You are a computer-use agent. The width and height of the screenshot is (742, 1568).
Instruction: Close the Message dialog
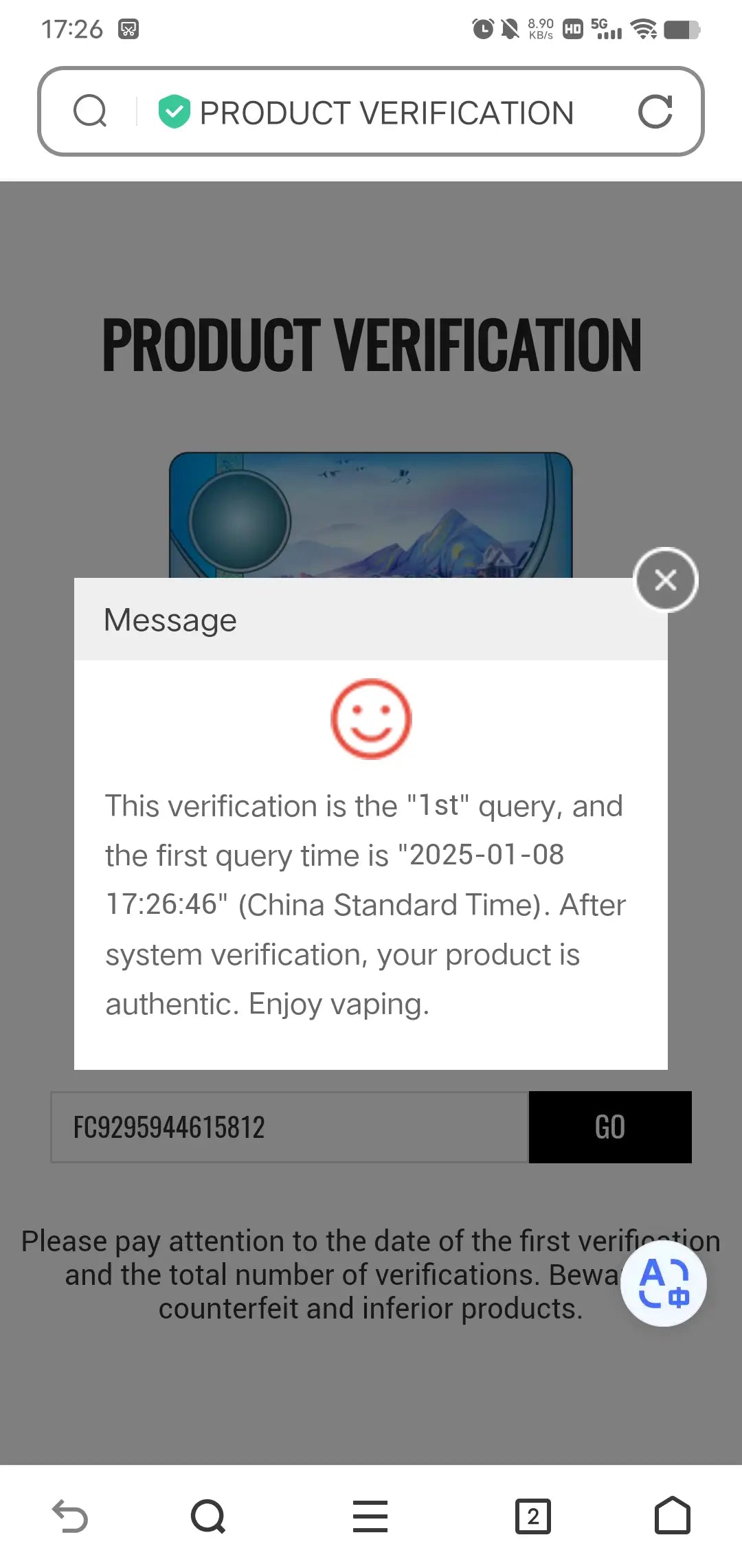665,581
